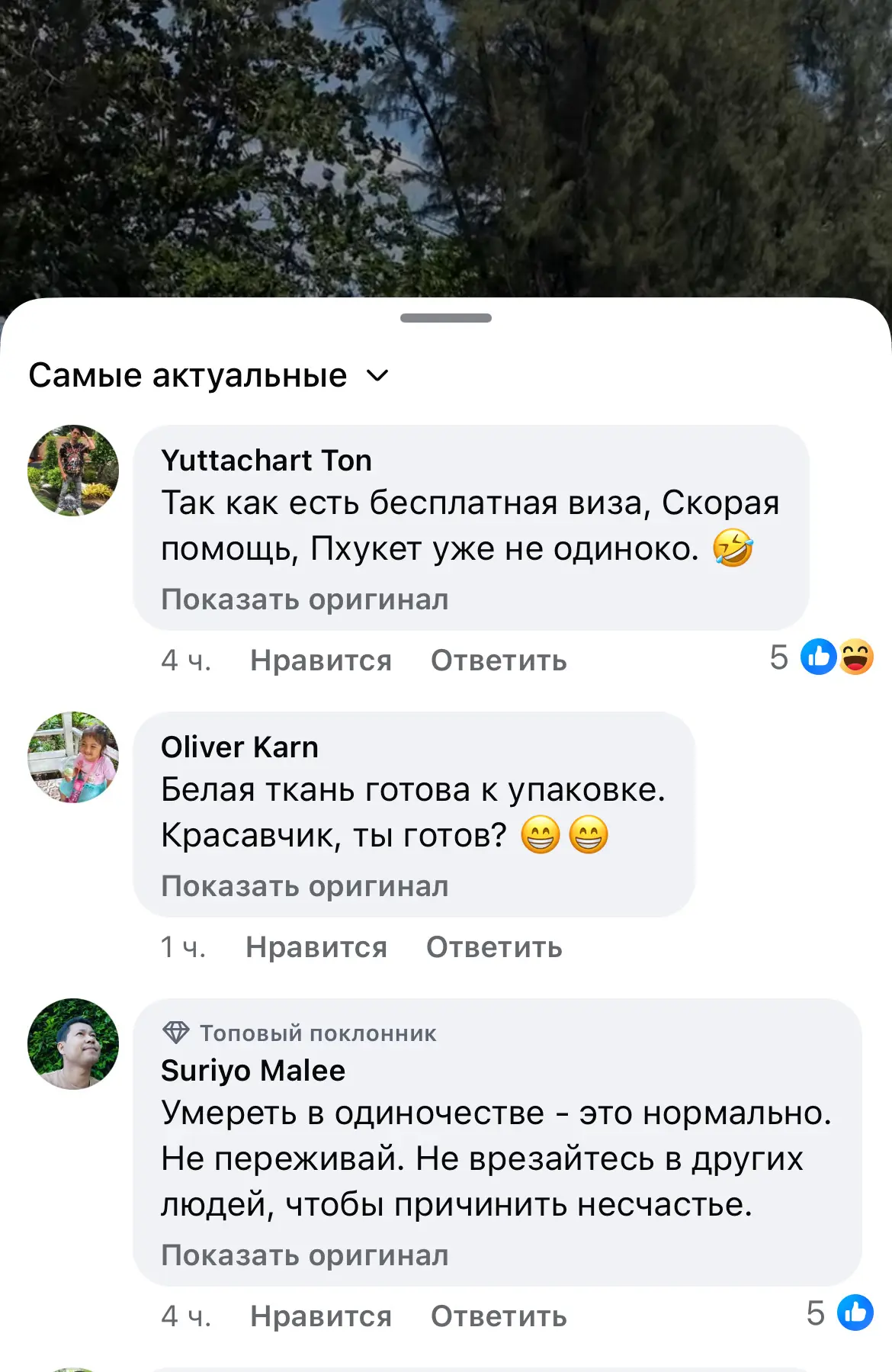892x1372 pixels.
Task: Show original of Oliver Karn's comment
Action: point(304,886)
